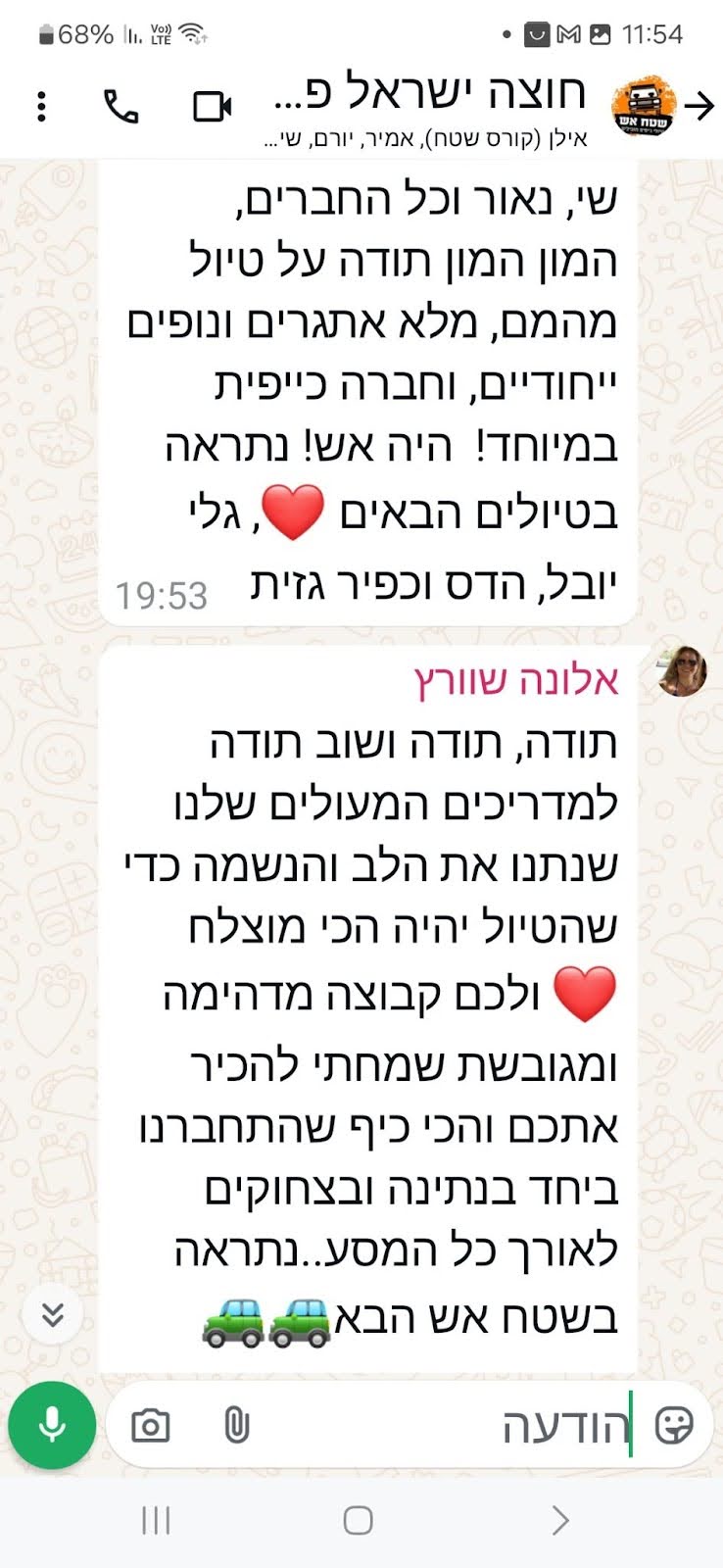This screenshot has height=1568, width=723.
Task: Open contact אלונה שוורץ from her name
Action: point(516,681)
